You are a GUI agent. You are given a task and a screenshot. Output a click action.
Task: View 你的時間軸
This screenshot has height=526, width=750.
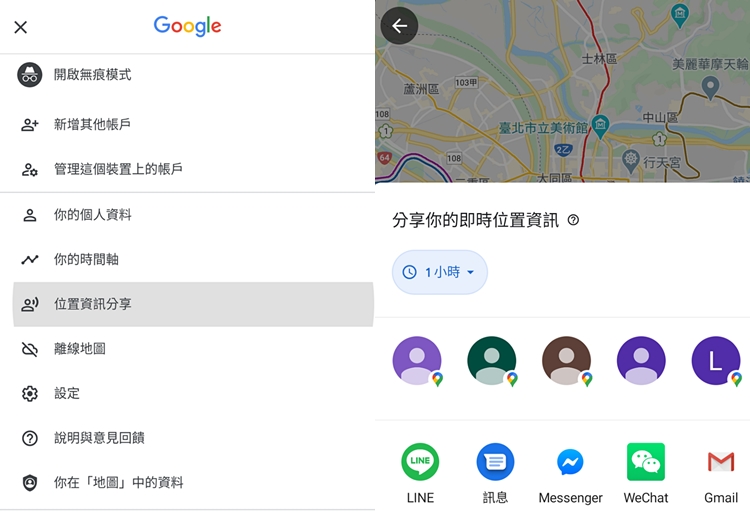86,259
